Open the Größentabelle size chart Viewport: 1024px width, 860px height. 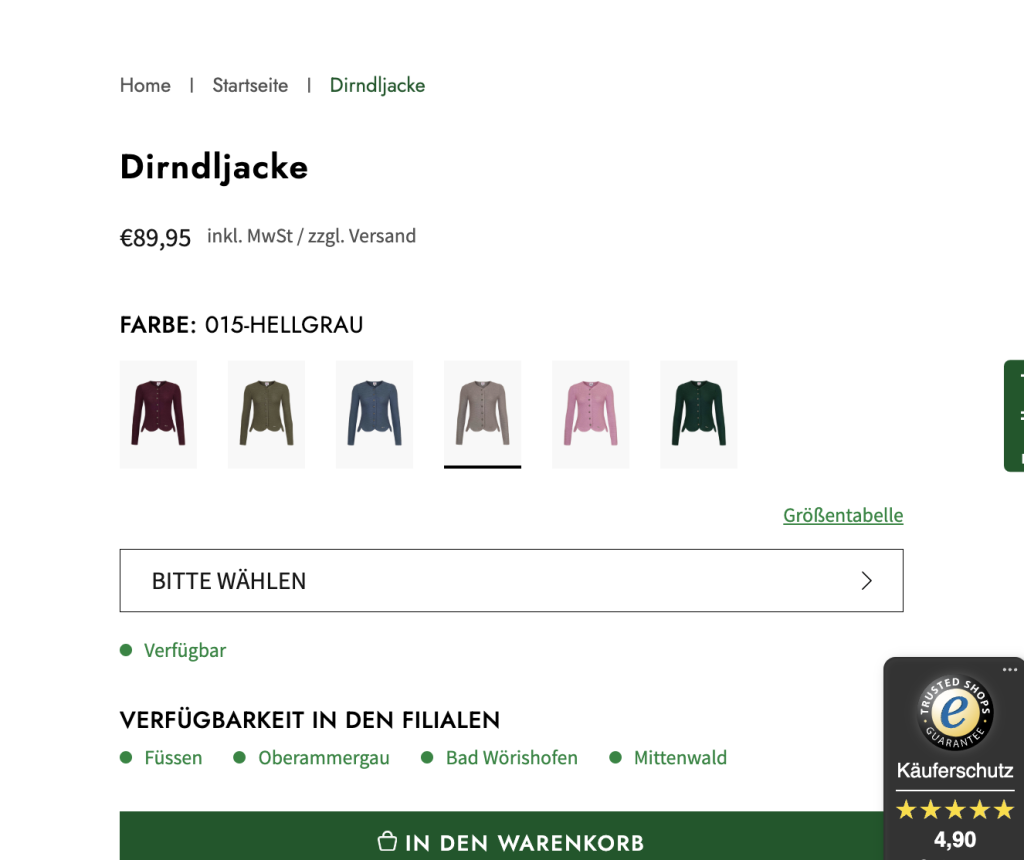843,516
